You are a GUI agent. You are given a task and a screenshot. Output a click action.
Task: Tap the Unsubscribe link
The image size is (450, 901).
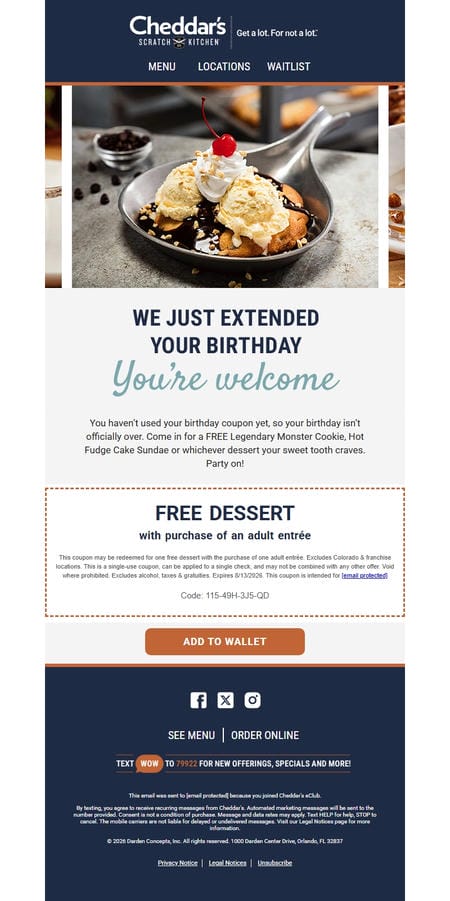[x=275, y=863]
